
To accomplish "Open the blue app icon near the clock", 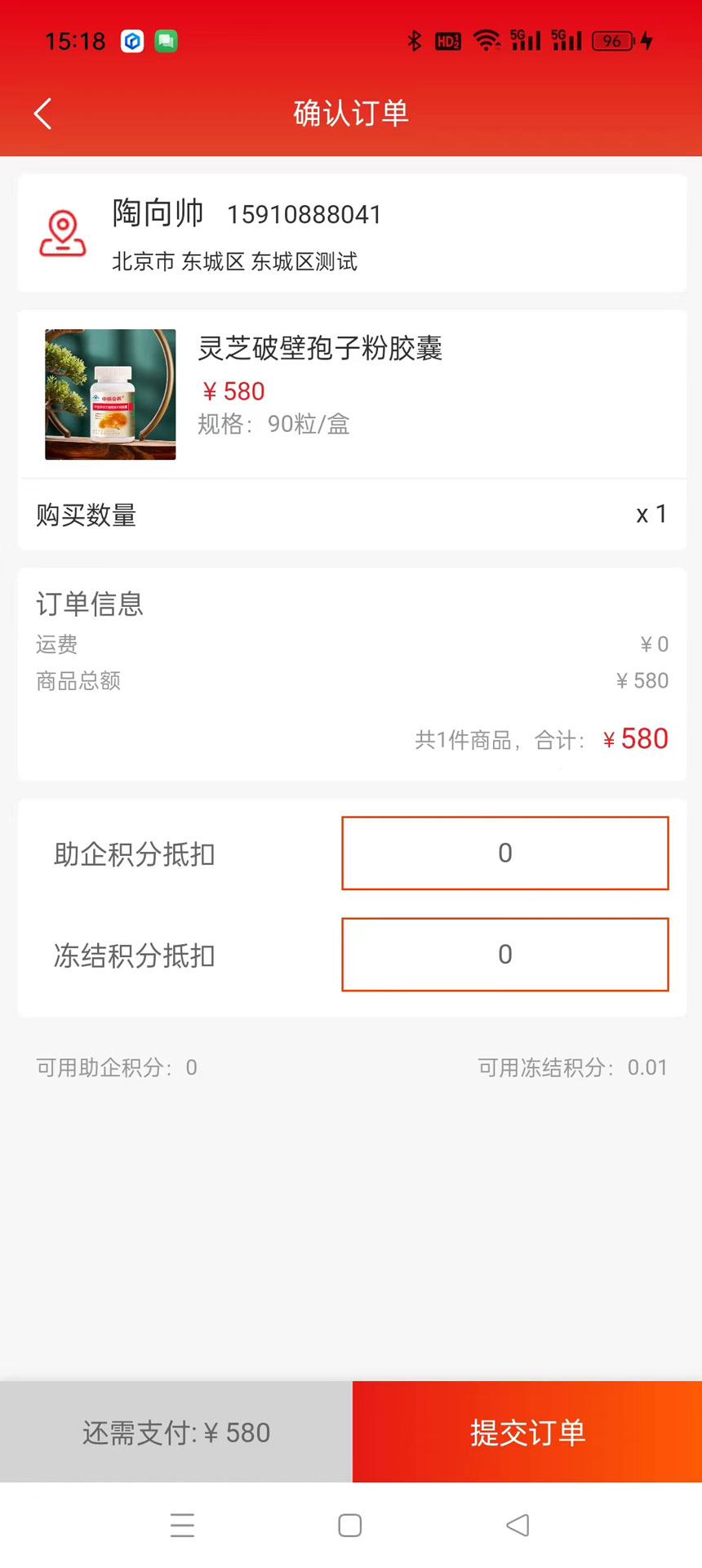I will coord(131,41).
